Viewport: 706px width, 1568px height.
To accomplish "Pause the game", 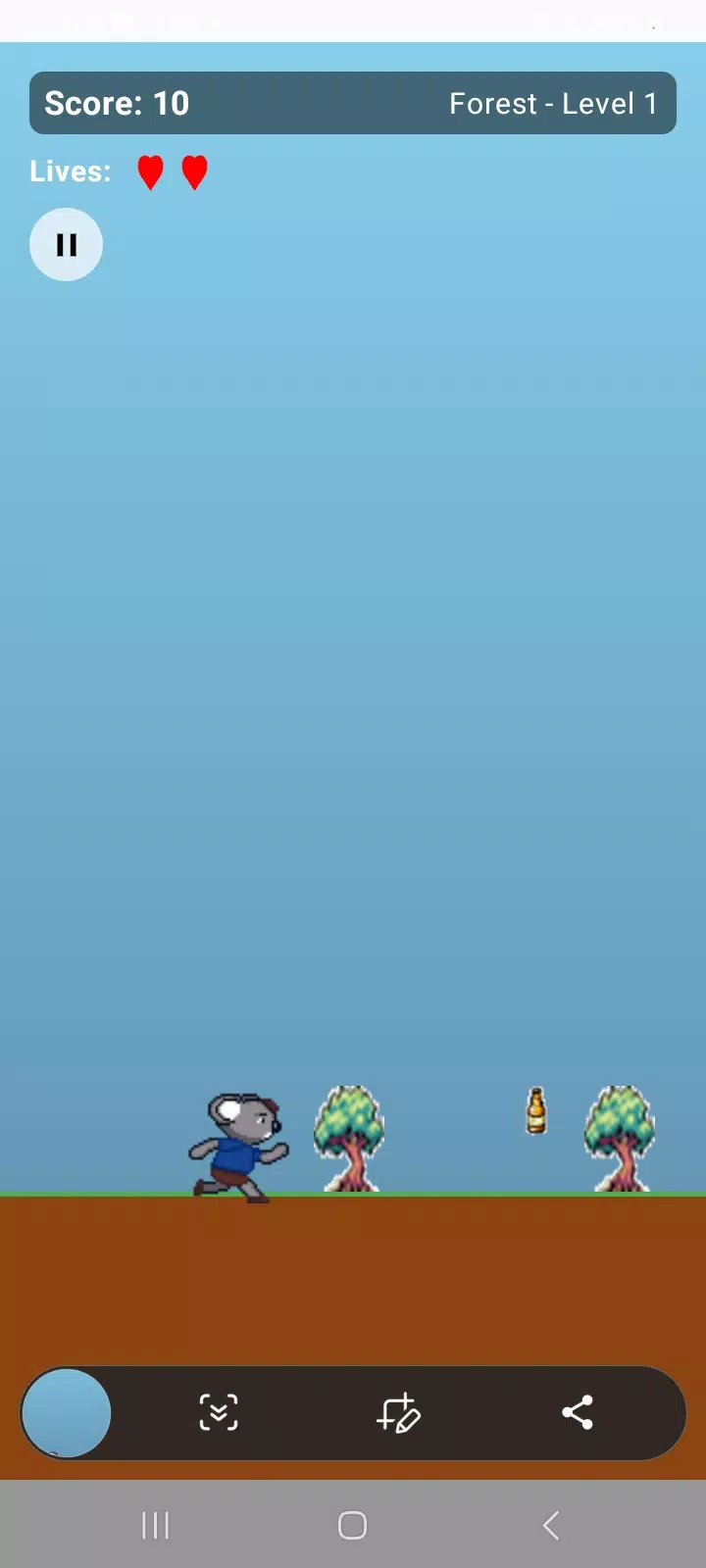I will click(66, 245).
